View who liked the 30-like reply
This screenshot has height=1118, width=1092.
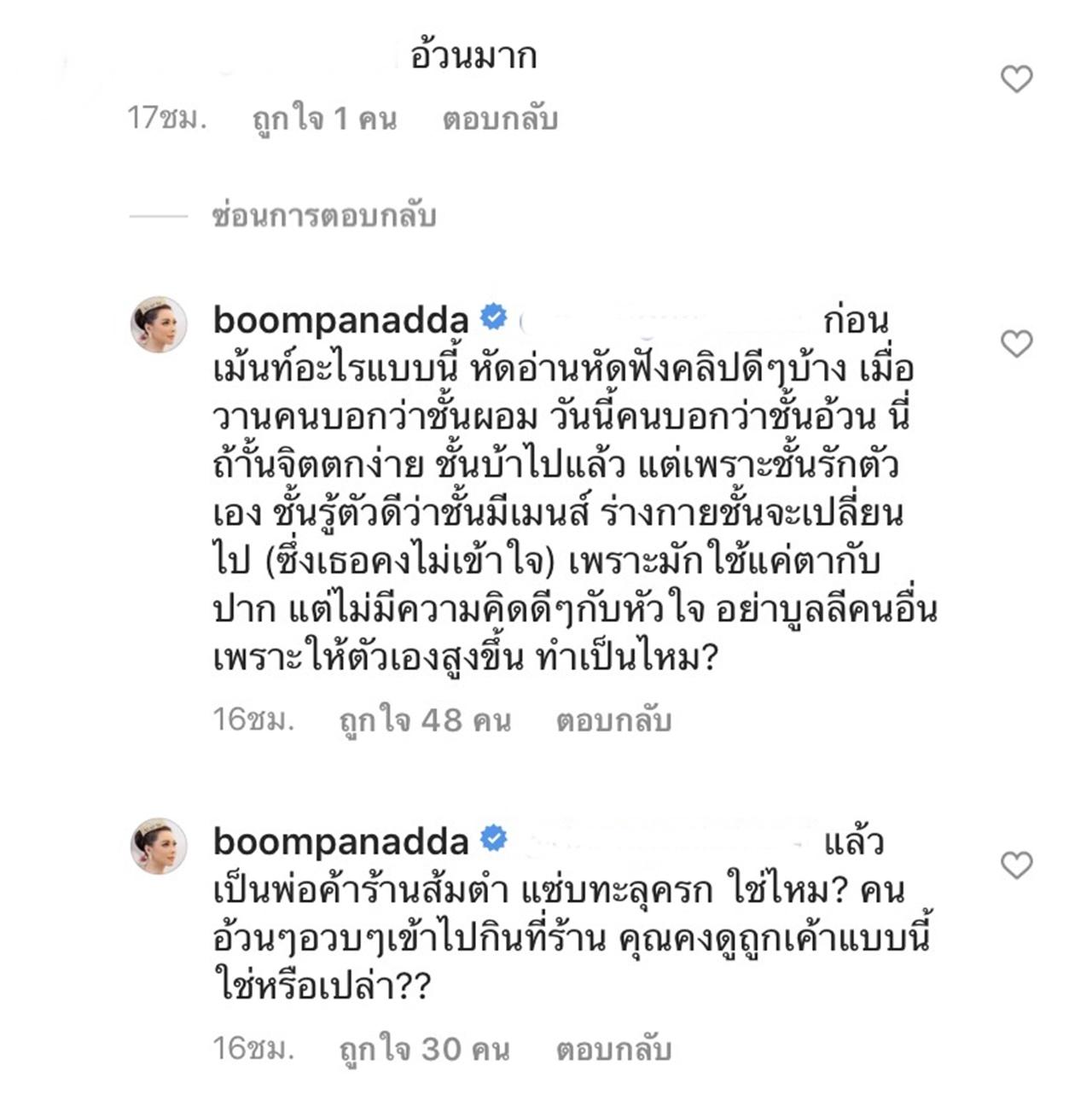(x=424, y=1049)
